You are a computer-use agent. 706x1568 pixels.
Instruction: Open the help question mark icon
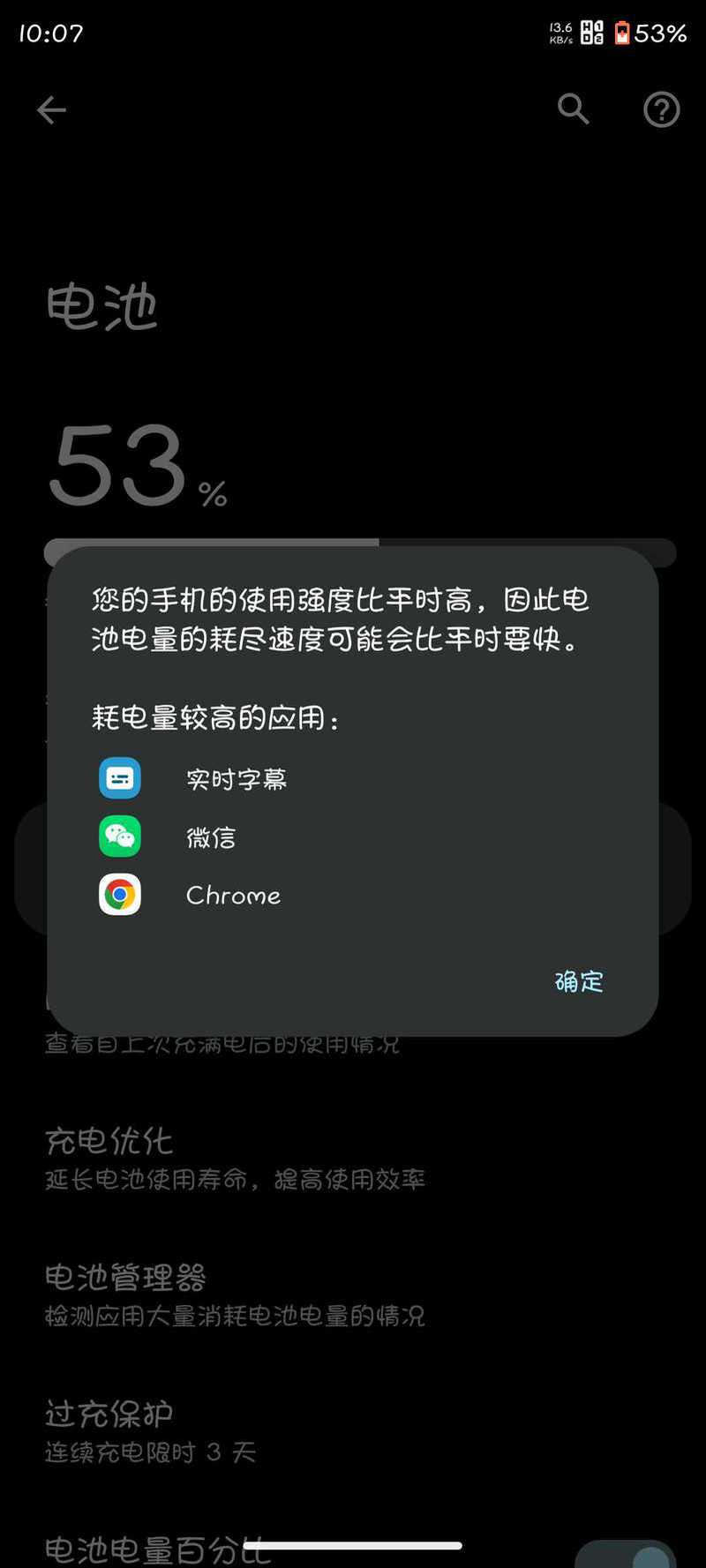[661, 110]
